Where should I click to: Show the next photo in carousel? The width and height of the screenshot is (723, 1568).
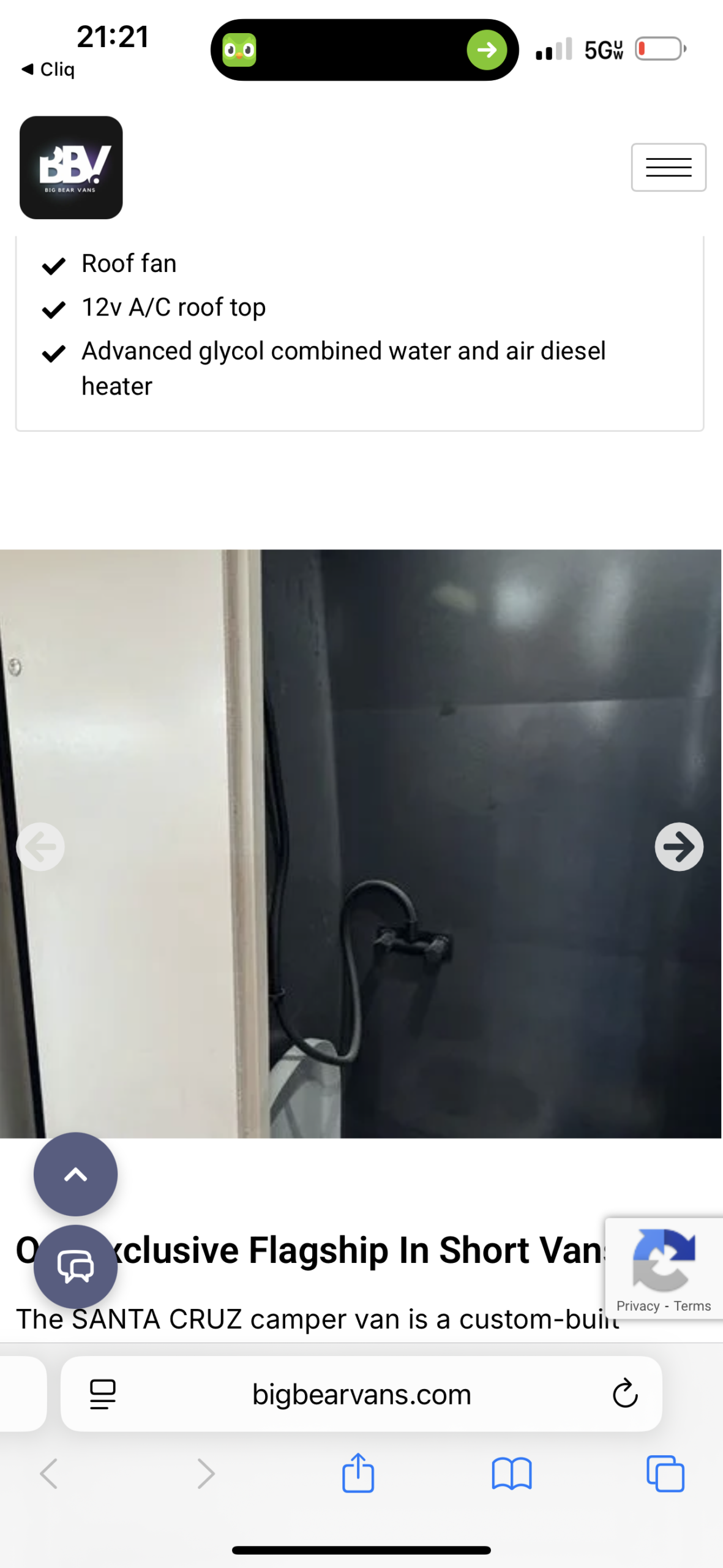pyautogui.click(x=678, y=846)
